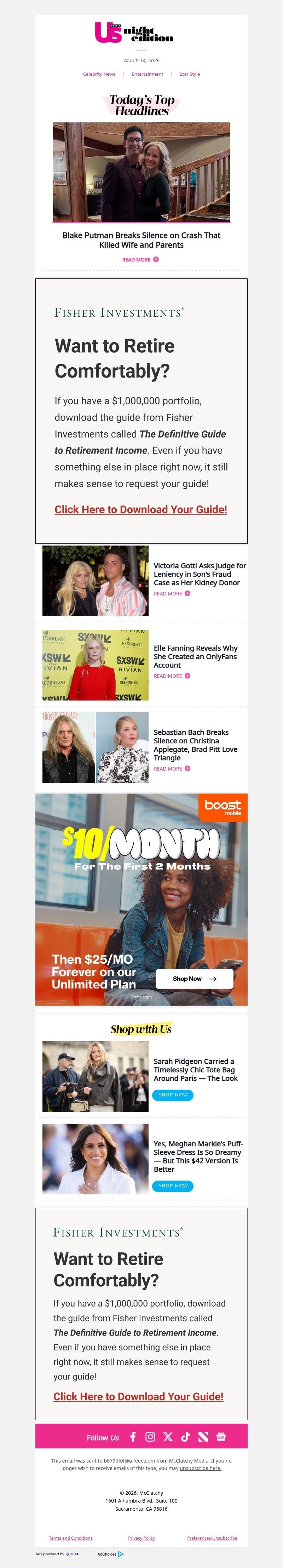The width and height of the screenshot is (283, 1568).
Task: Open Terms and Conditions
Action: [x=71, y=1538]
